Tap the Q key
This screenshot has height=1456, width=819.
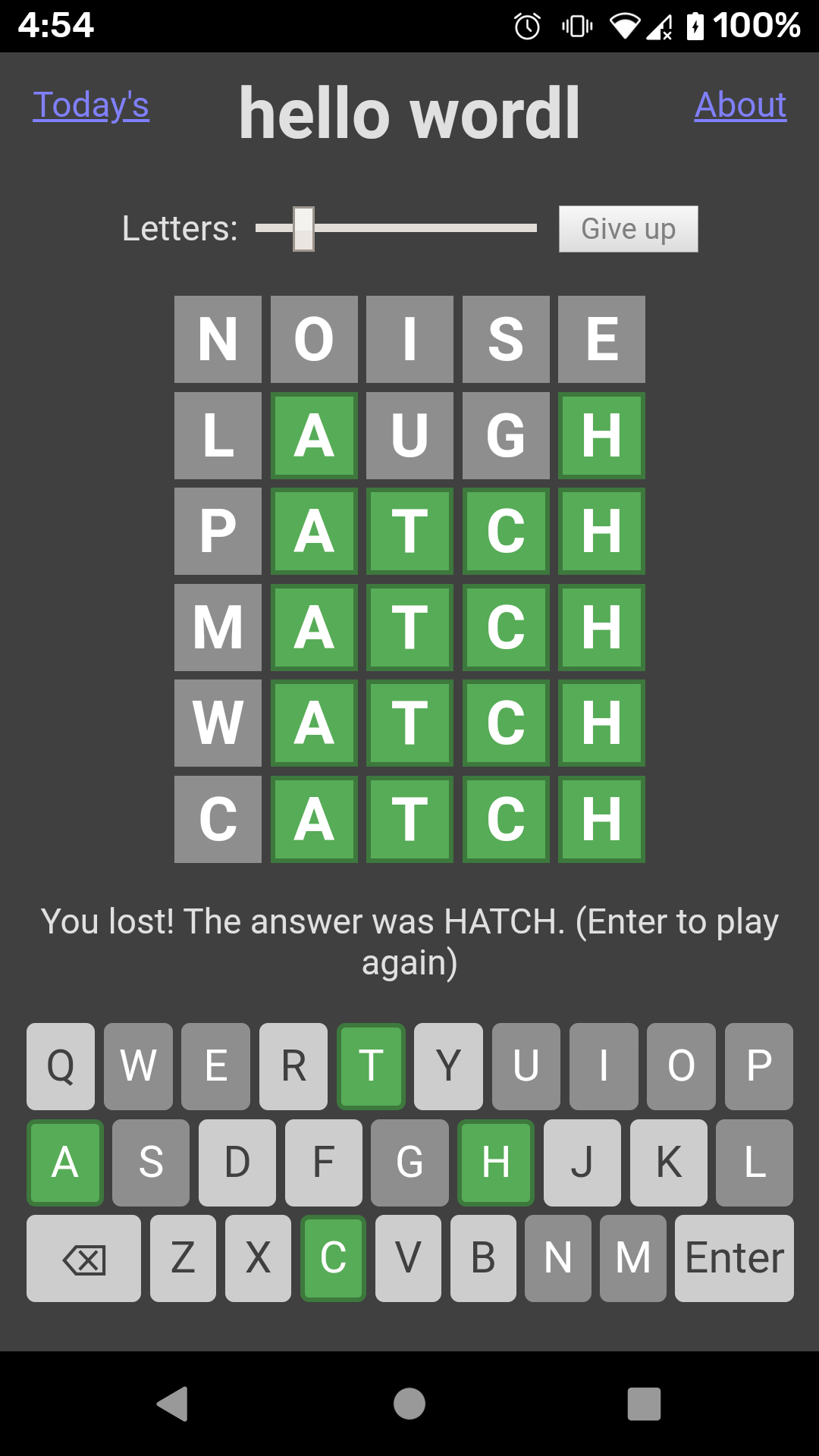[x=61, y=1065]
